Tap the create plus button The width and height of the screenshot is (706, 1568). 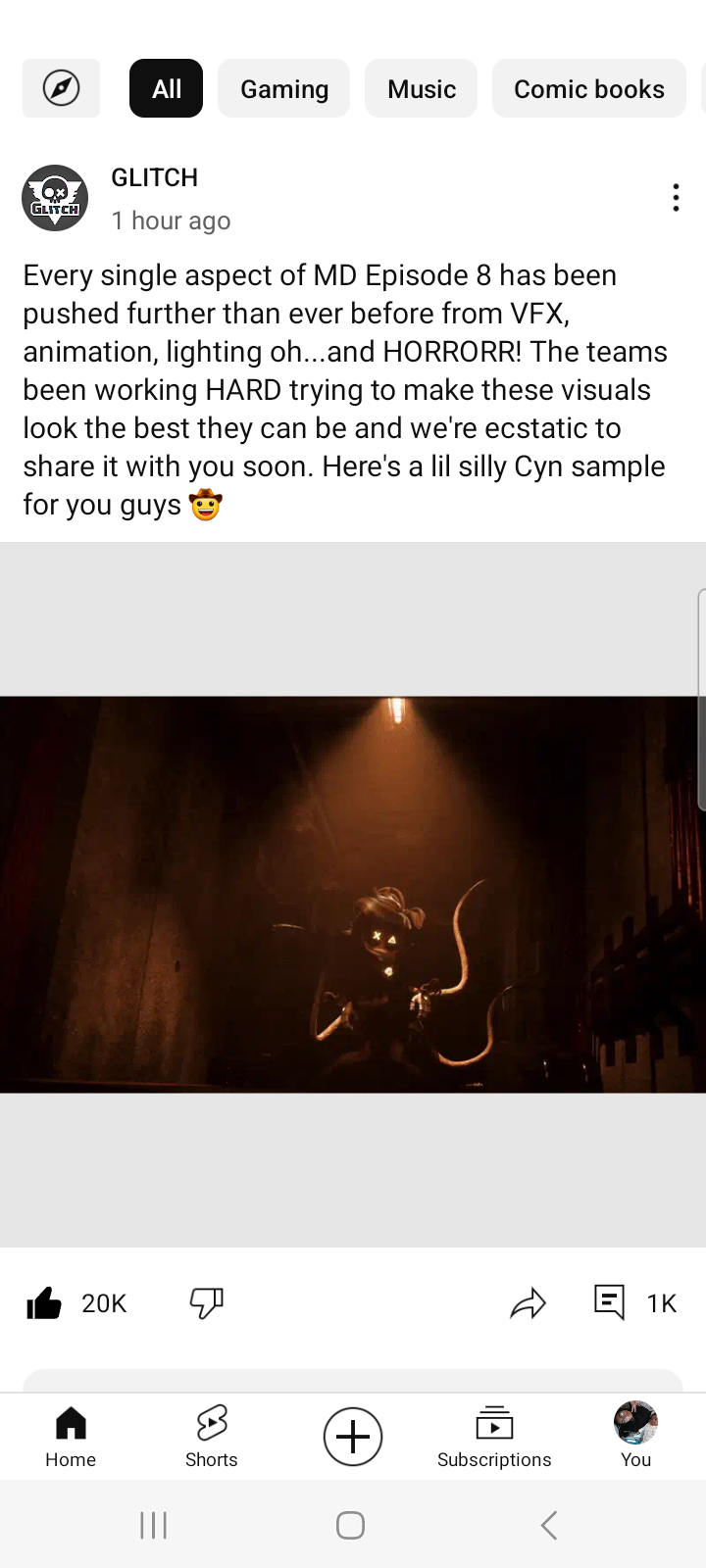coord(353,1437)
